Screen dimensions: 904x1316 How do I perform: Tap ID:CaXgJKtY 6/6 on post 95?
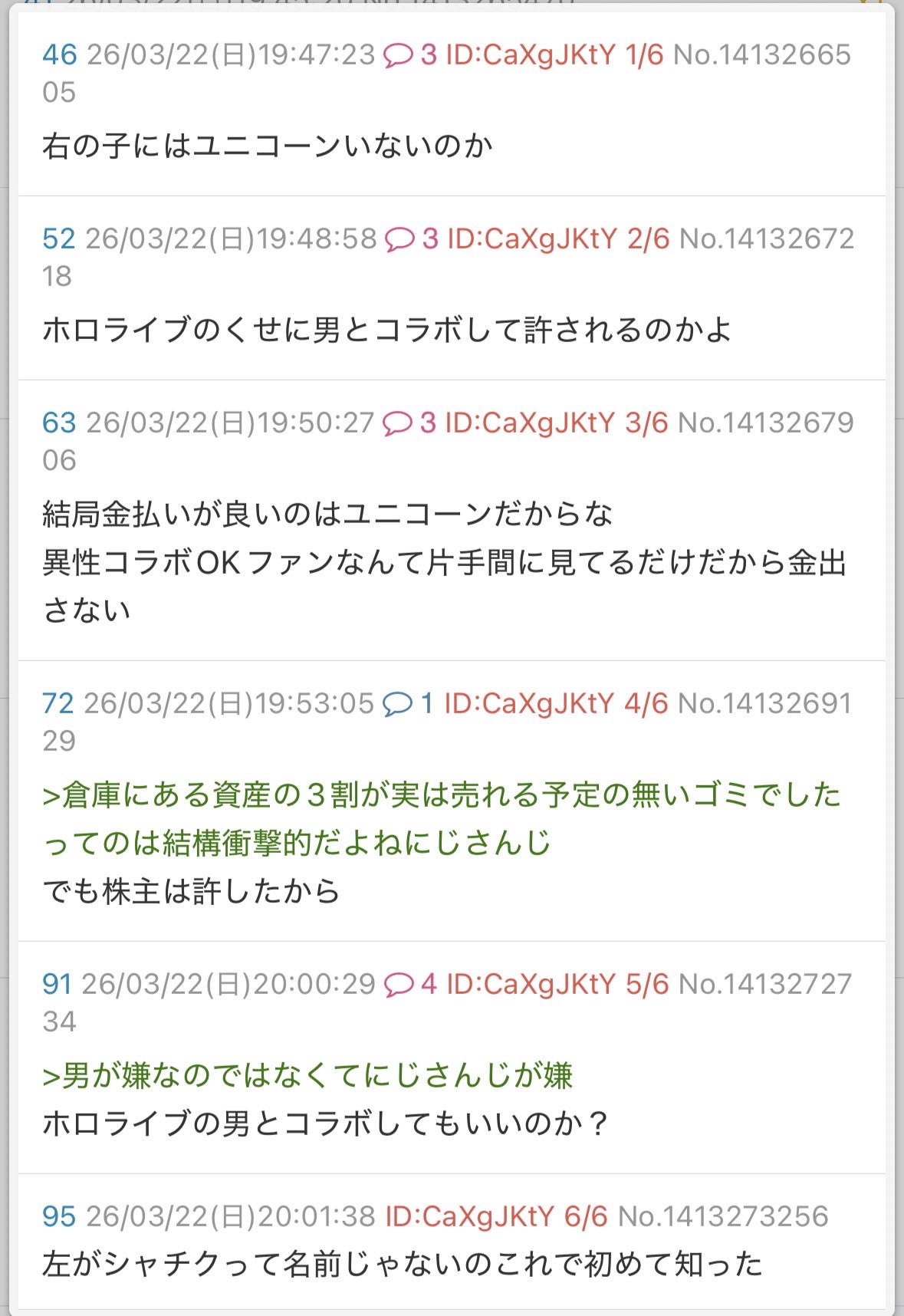[495, 1217]
